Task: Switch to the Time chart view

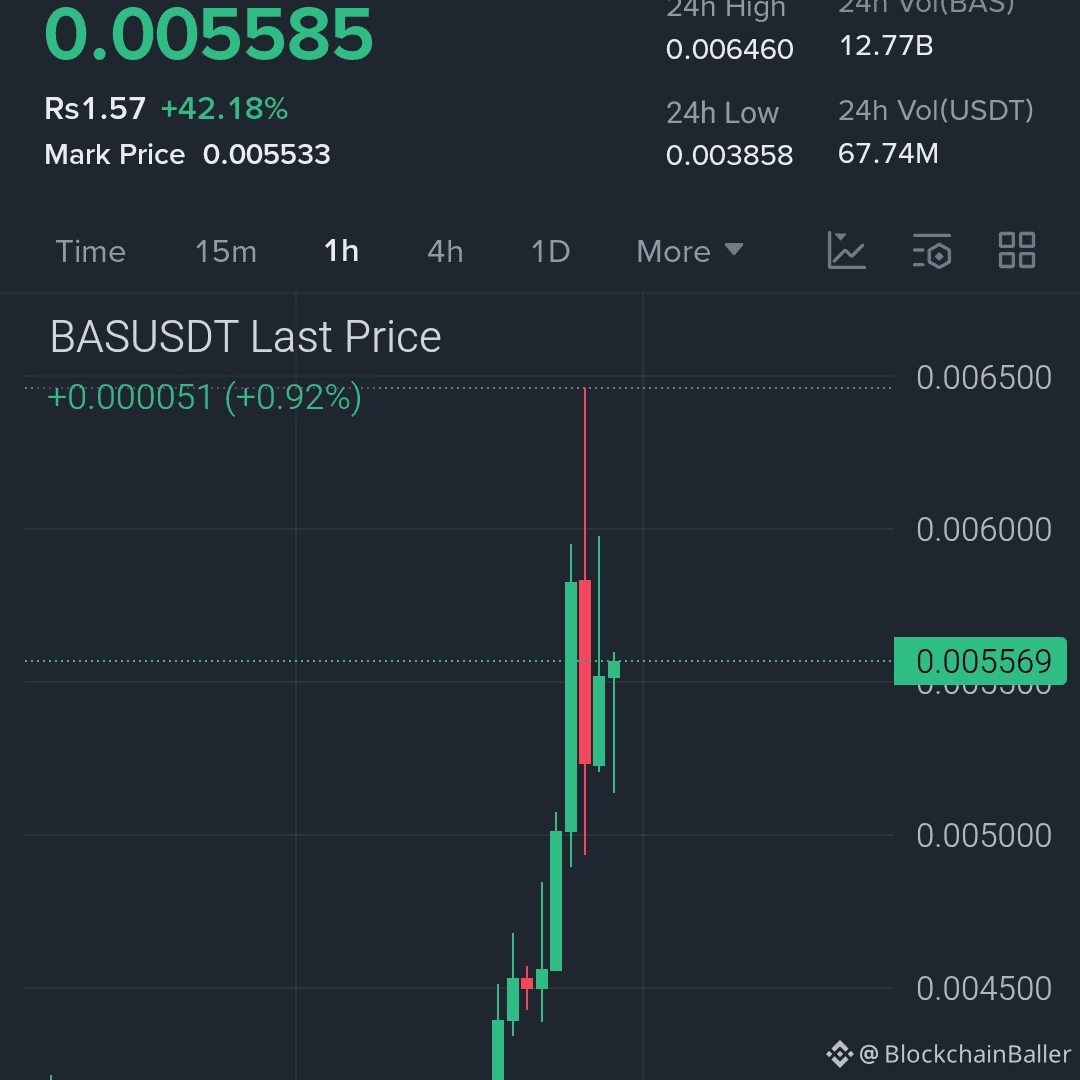Action: 90,251
